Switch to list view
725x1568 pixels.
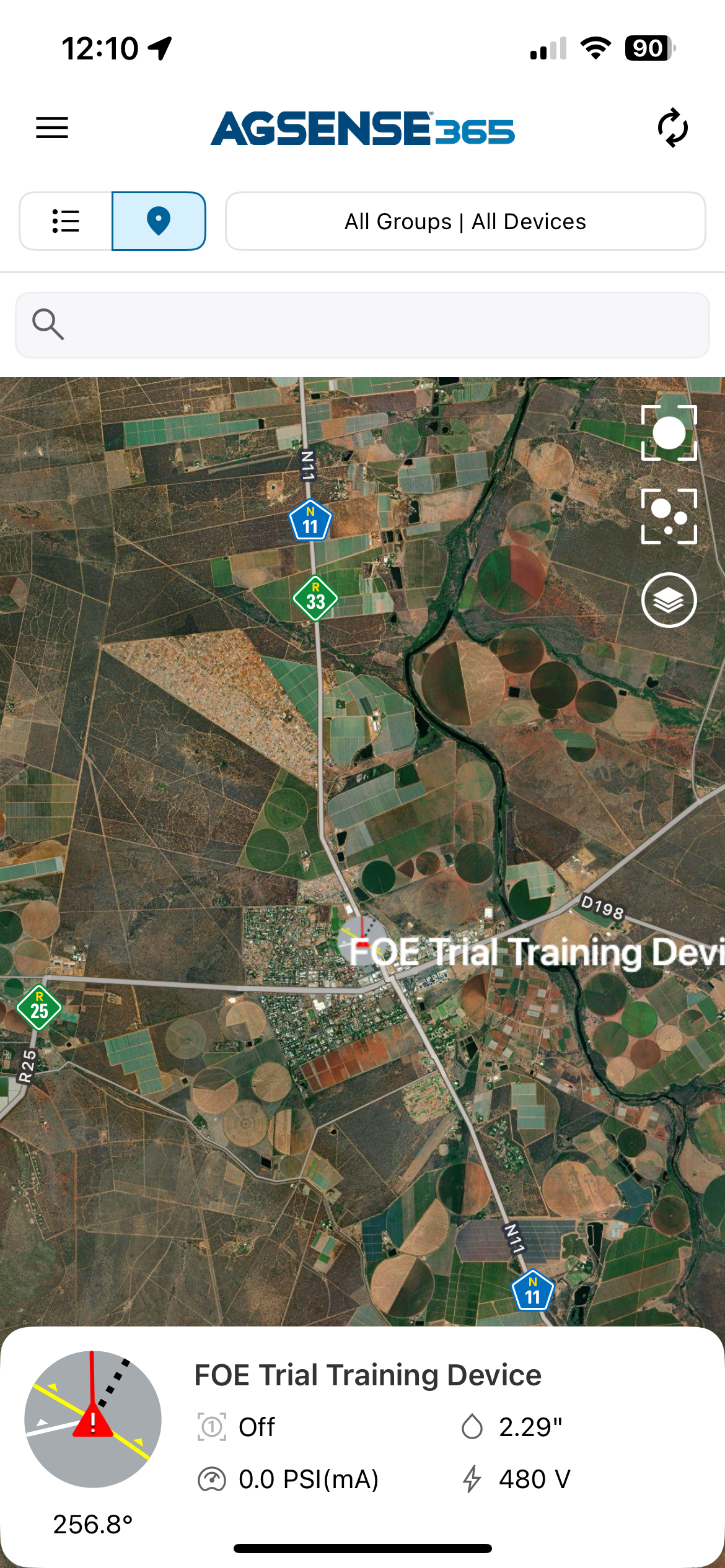pyautogui.click(x=66, y=221)
